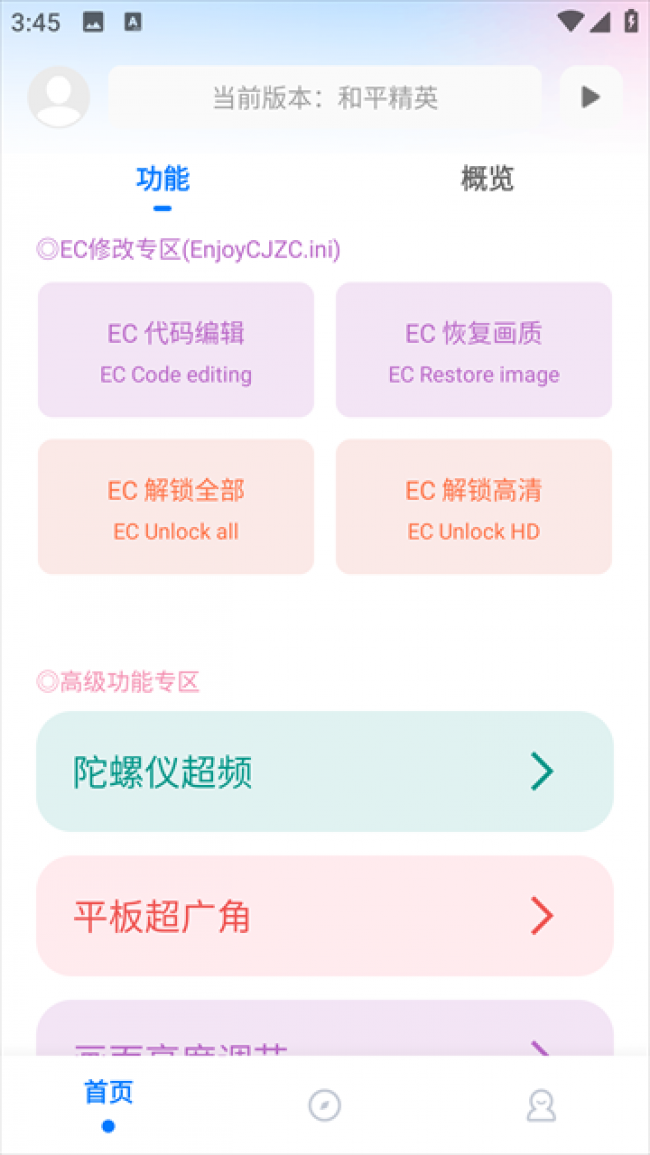Tap the profile avatar icon
Viewport: 650px width, 1155px height.
(58, 97)
